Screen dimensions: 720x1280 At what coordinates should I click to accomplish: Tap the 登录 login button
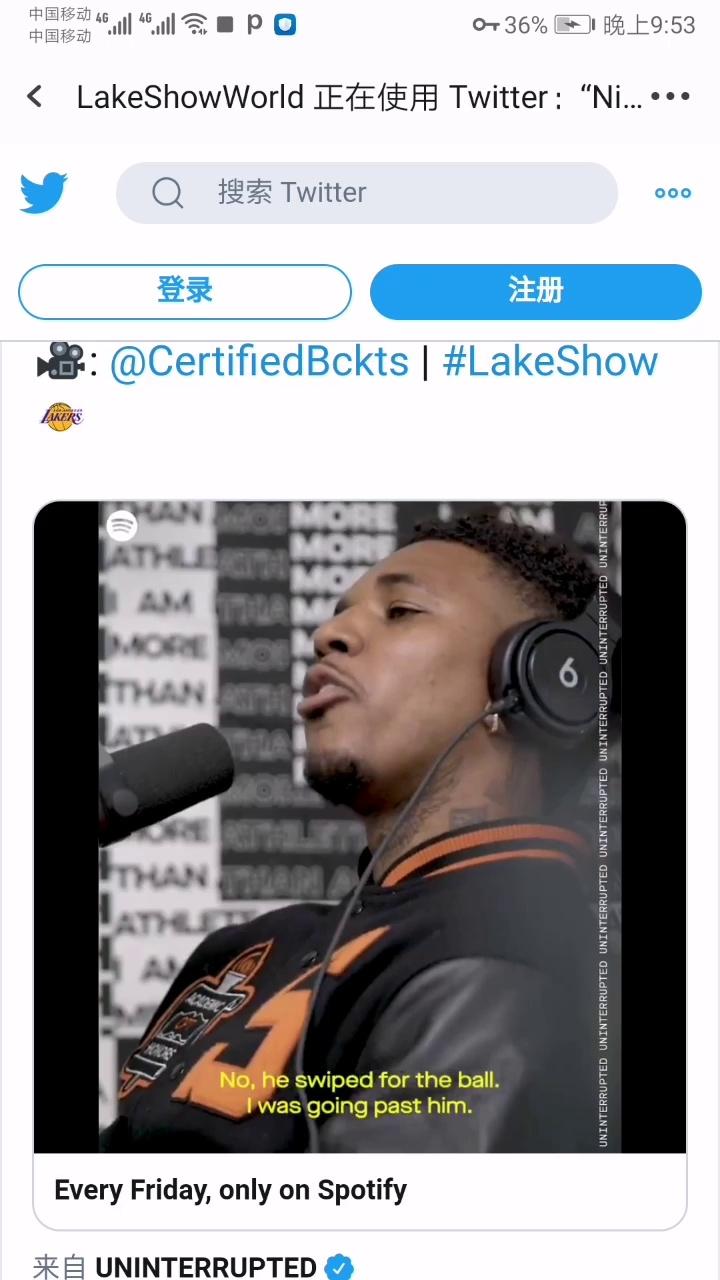(185, 291)
